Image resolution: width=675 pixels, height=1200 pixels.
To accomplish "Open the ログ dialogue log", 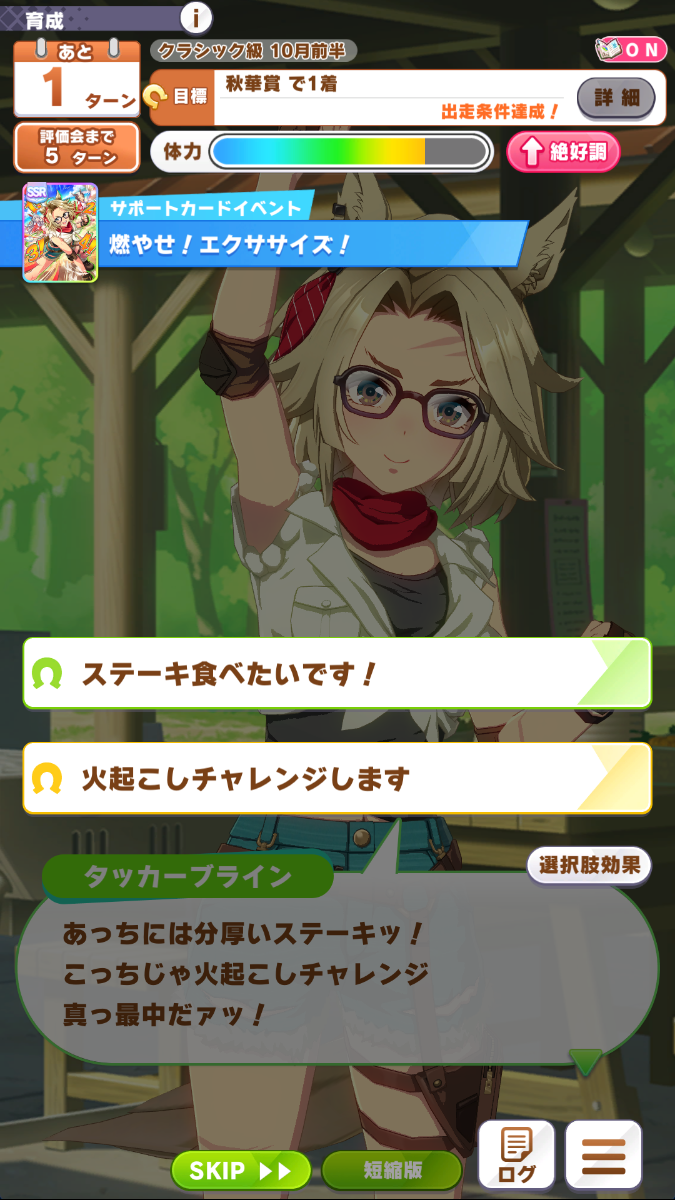I will (516, 1154).
